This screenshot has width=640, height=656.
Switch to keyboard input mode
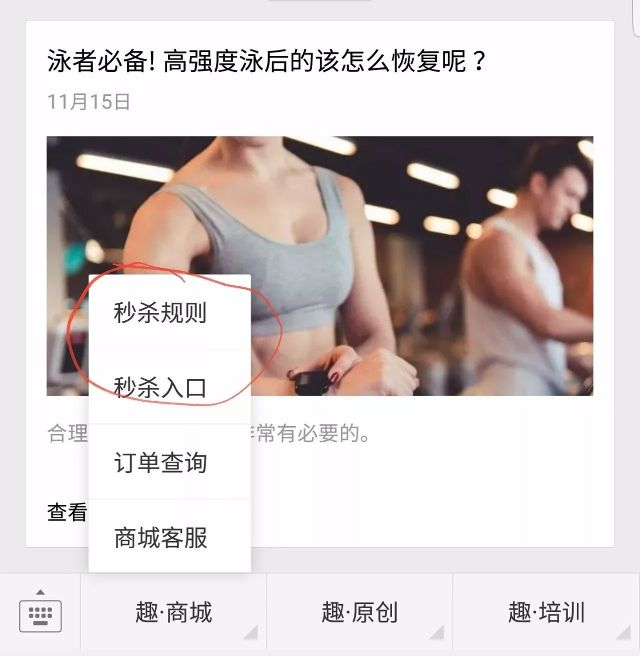40,612
